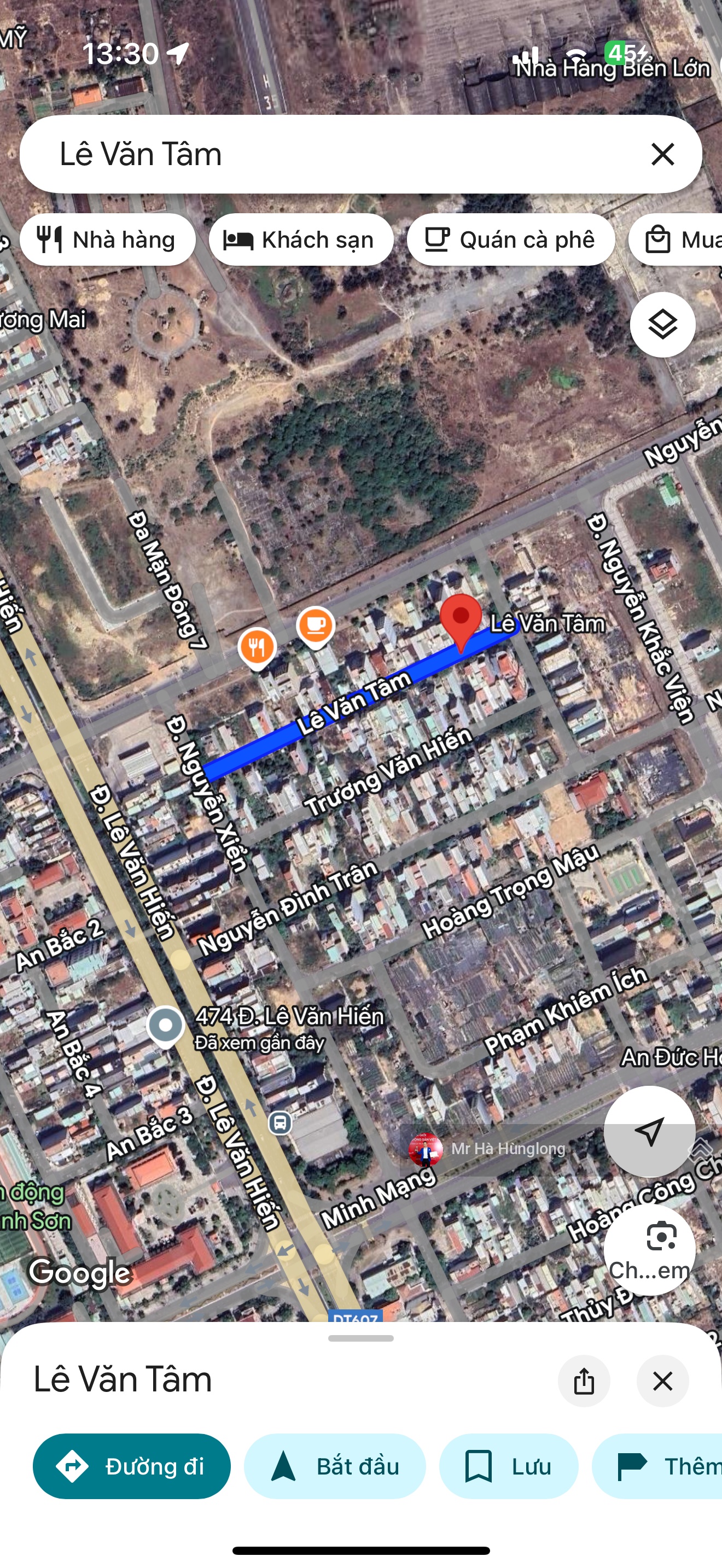Start navigation with Bắt đầu
Image resolution: width=722 pixels, height=1568 pixels.
[339, 1466]
